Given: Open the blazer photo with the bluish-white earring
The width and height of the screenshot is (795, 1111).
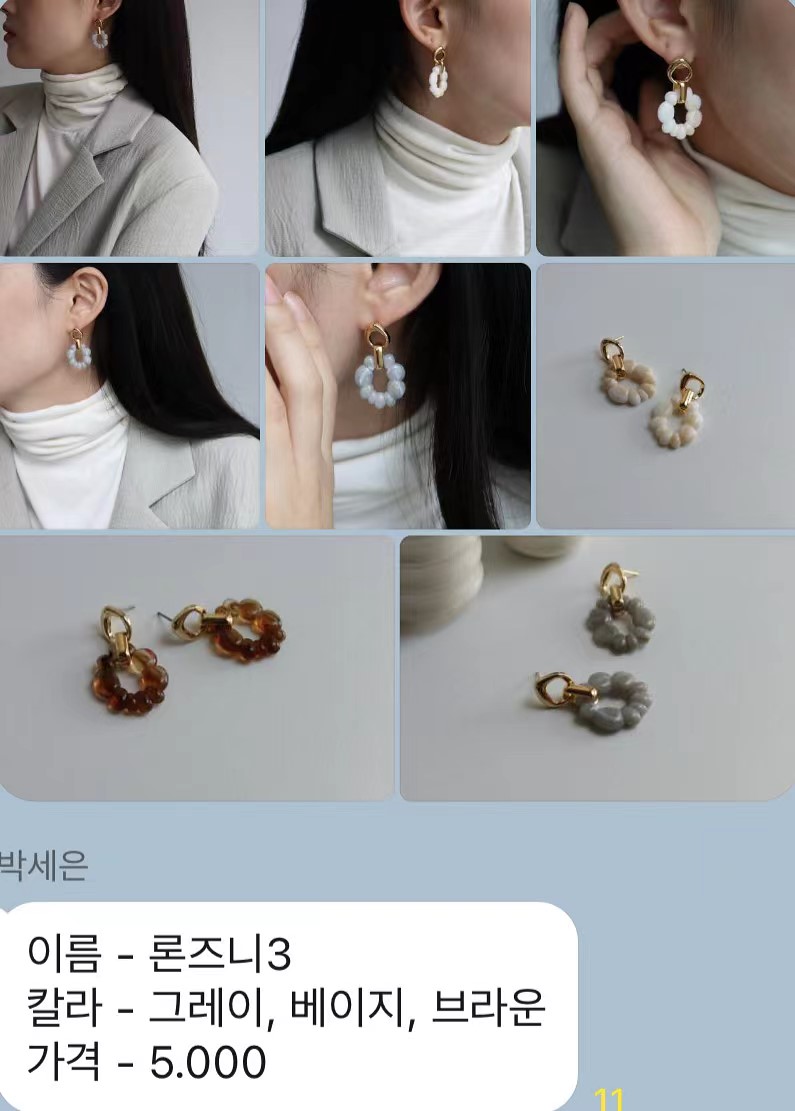Looking at the screenshot, I should click(x=129, y=395).
